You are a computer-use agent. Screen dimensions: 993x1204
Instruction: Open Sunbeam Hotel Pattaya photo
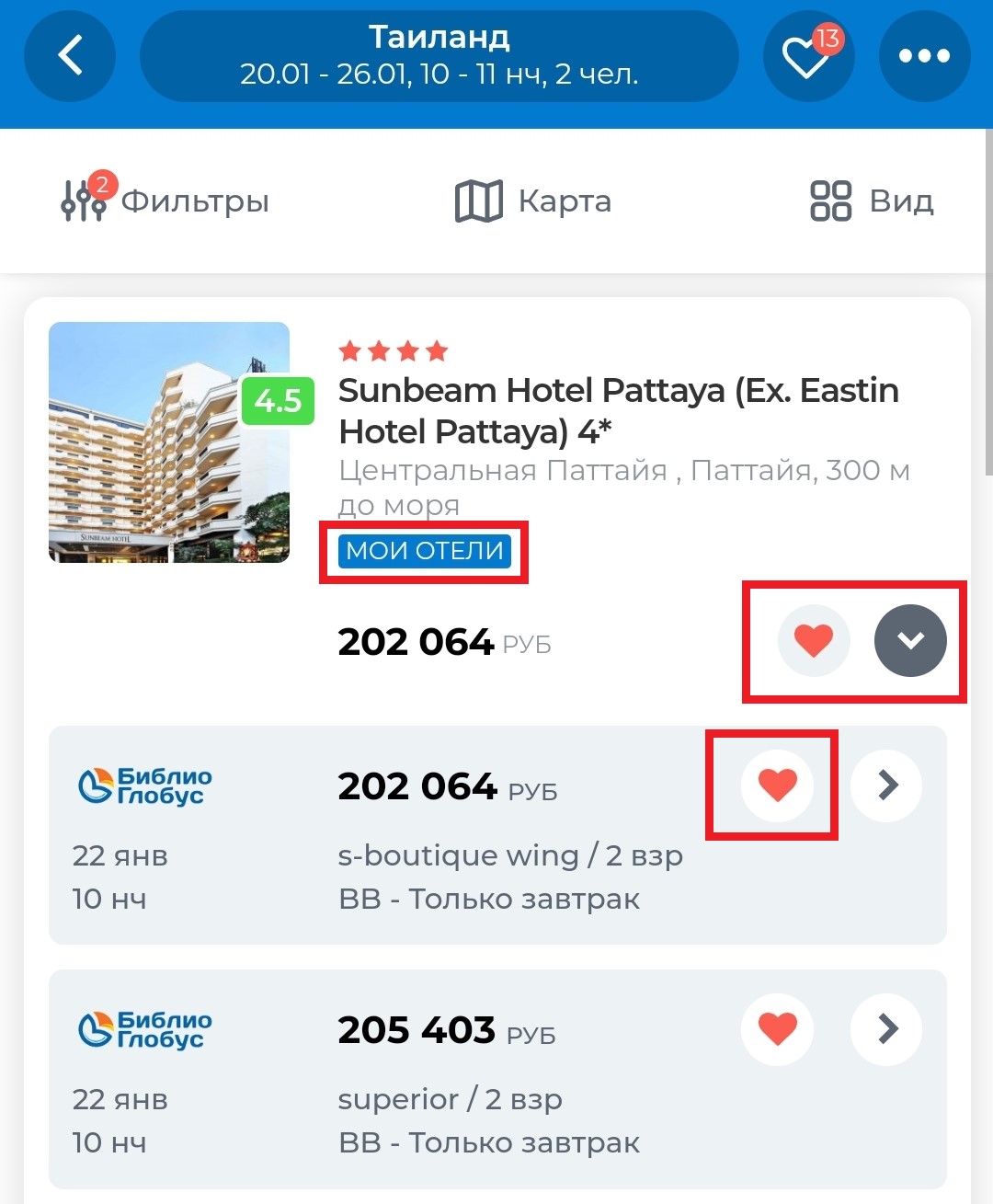pos(169,442)
